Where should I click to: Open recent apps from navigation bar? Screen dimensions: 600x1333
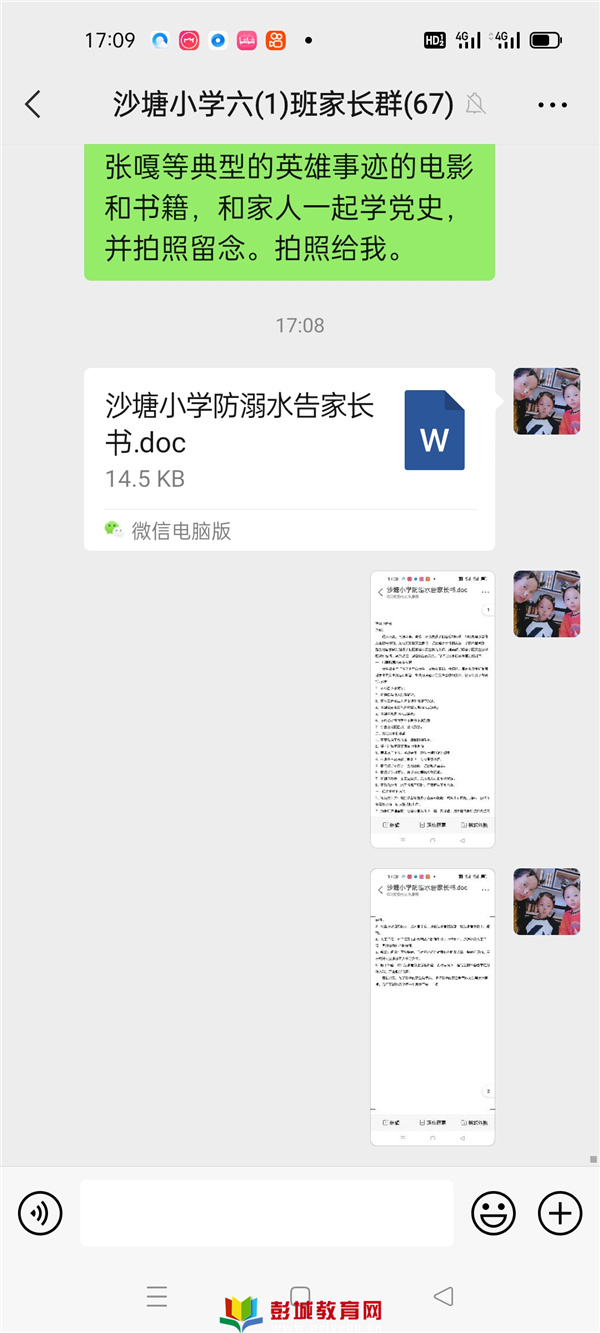157,1297
